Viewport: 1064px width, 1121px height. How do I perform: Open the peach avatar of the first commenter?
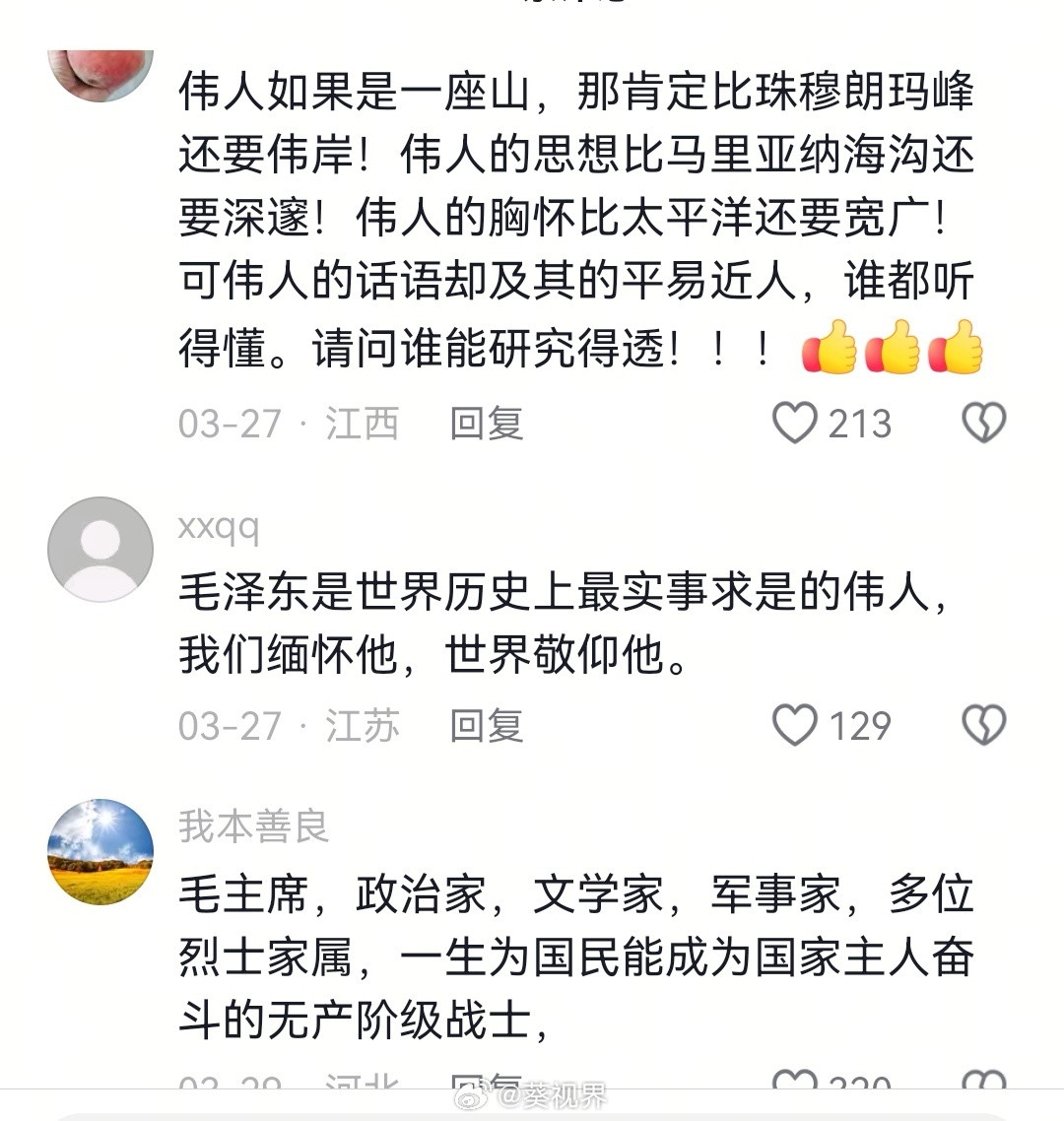(x=99, y=74)
